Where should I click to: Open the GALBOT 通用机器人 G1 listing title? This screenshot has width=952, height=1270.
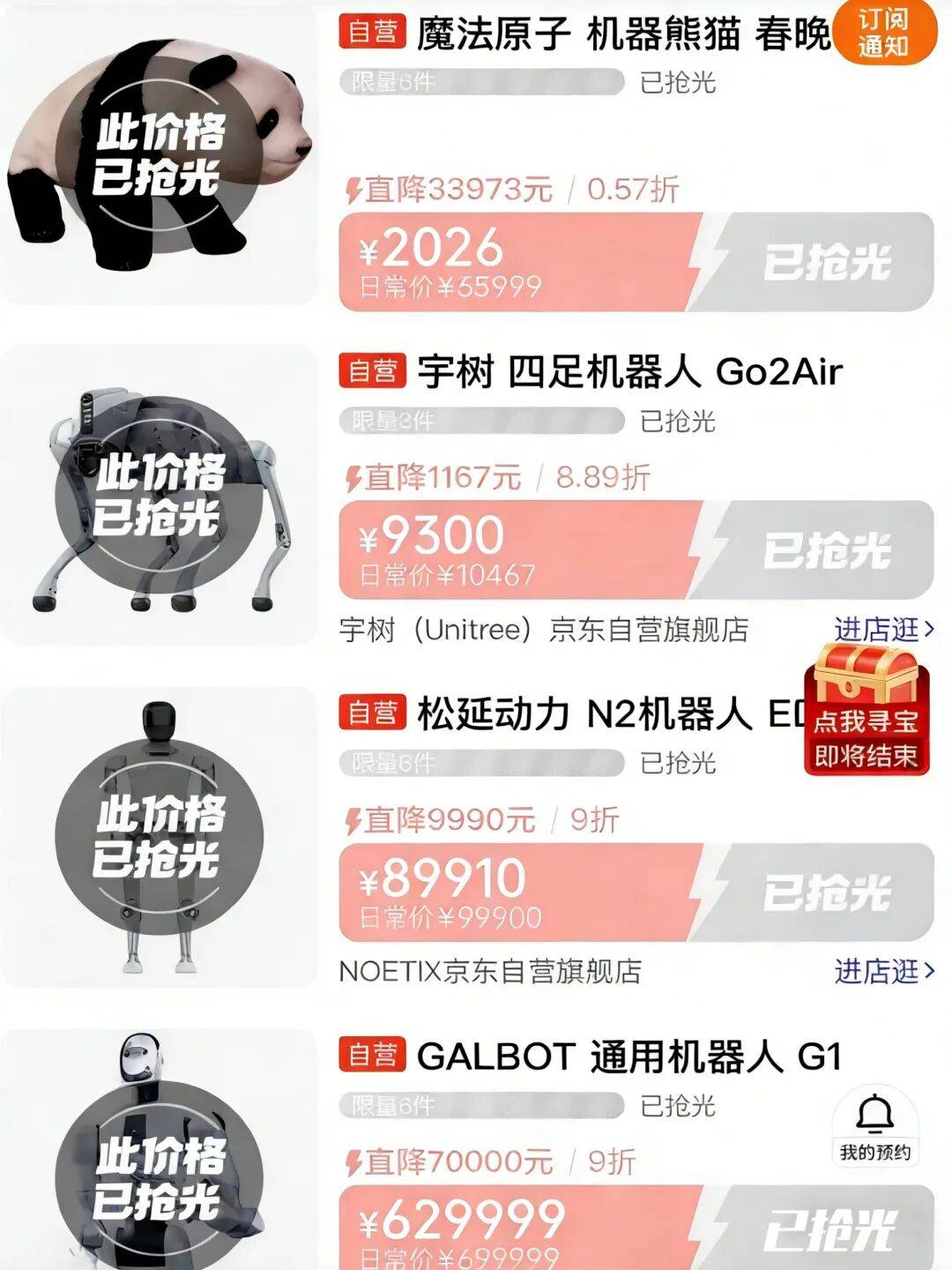point(629,1056)
